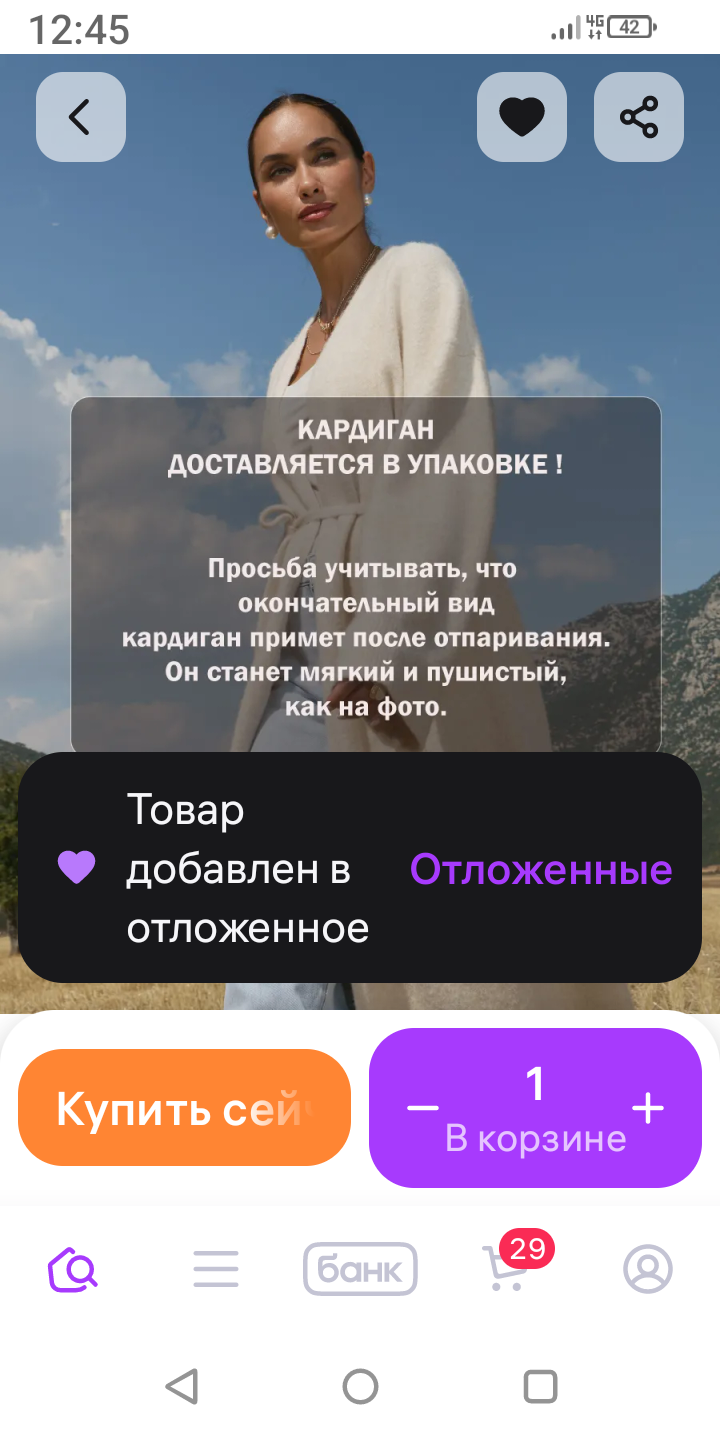Open the Отложенные link in the snackbar

click(x=541, y=870)
